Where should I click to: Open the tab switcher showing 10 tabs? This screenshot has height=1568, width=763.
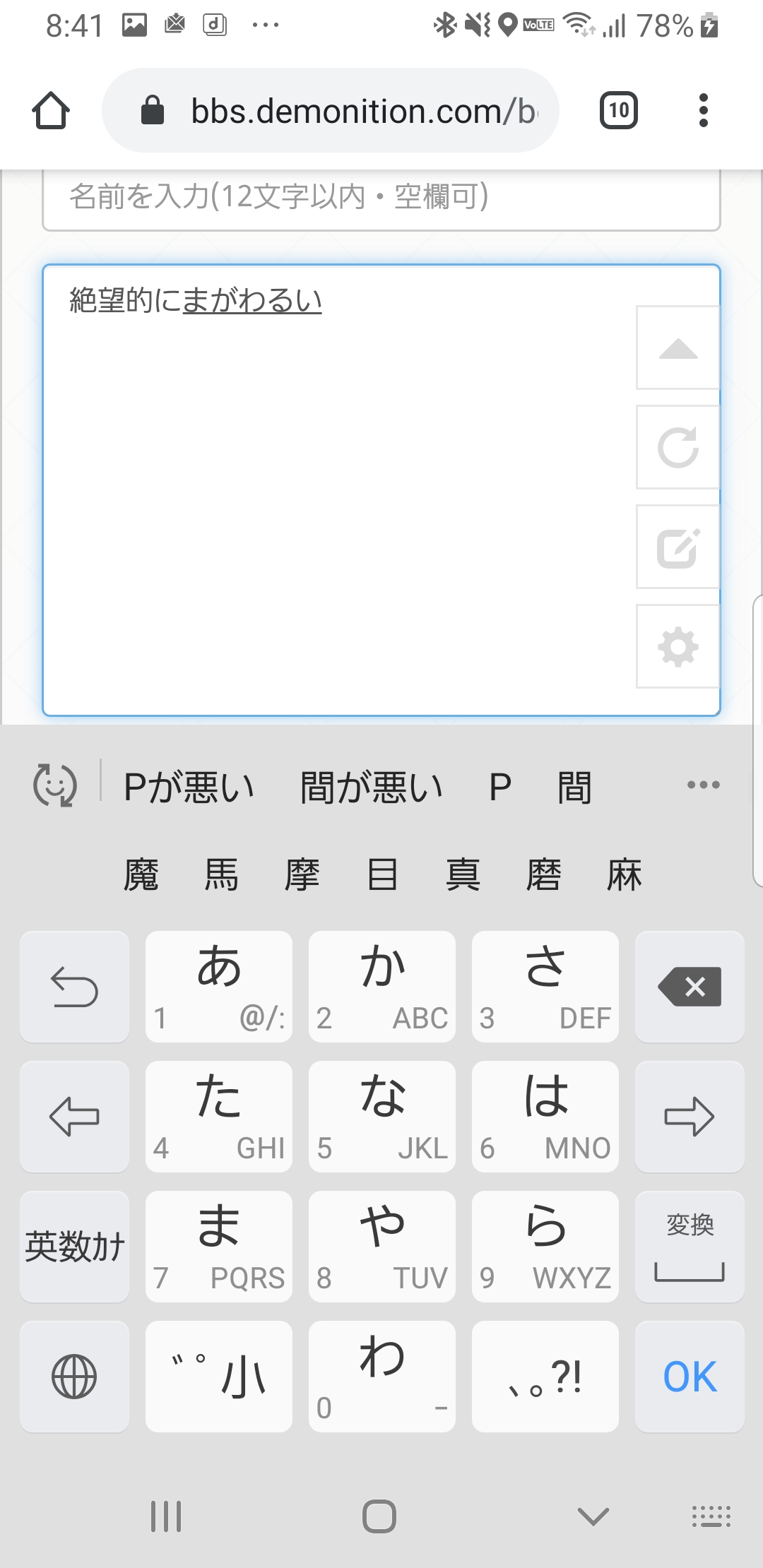(618, 111)
